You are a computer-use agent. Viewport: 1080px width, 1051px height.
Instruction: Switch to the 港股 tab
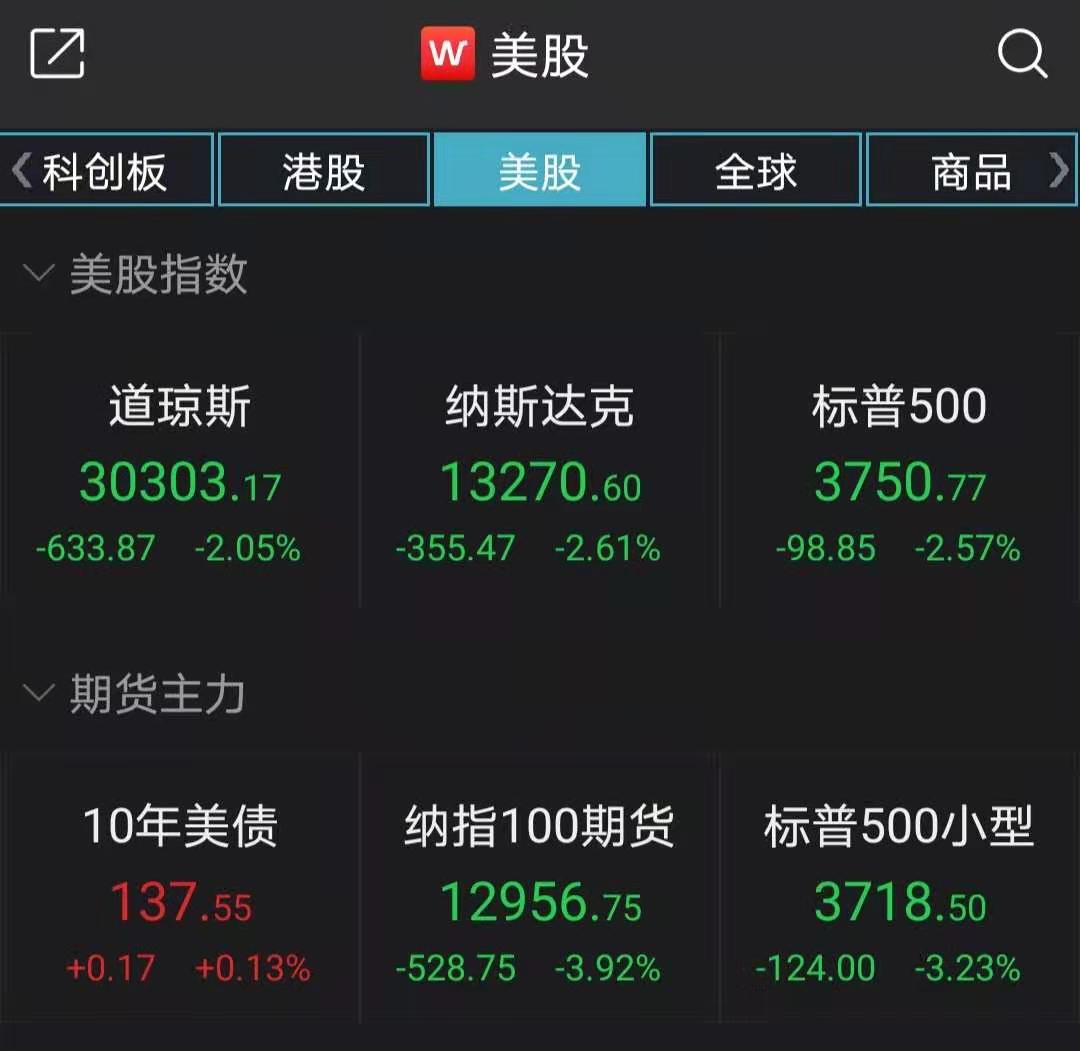point(324,171)
